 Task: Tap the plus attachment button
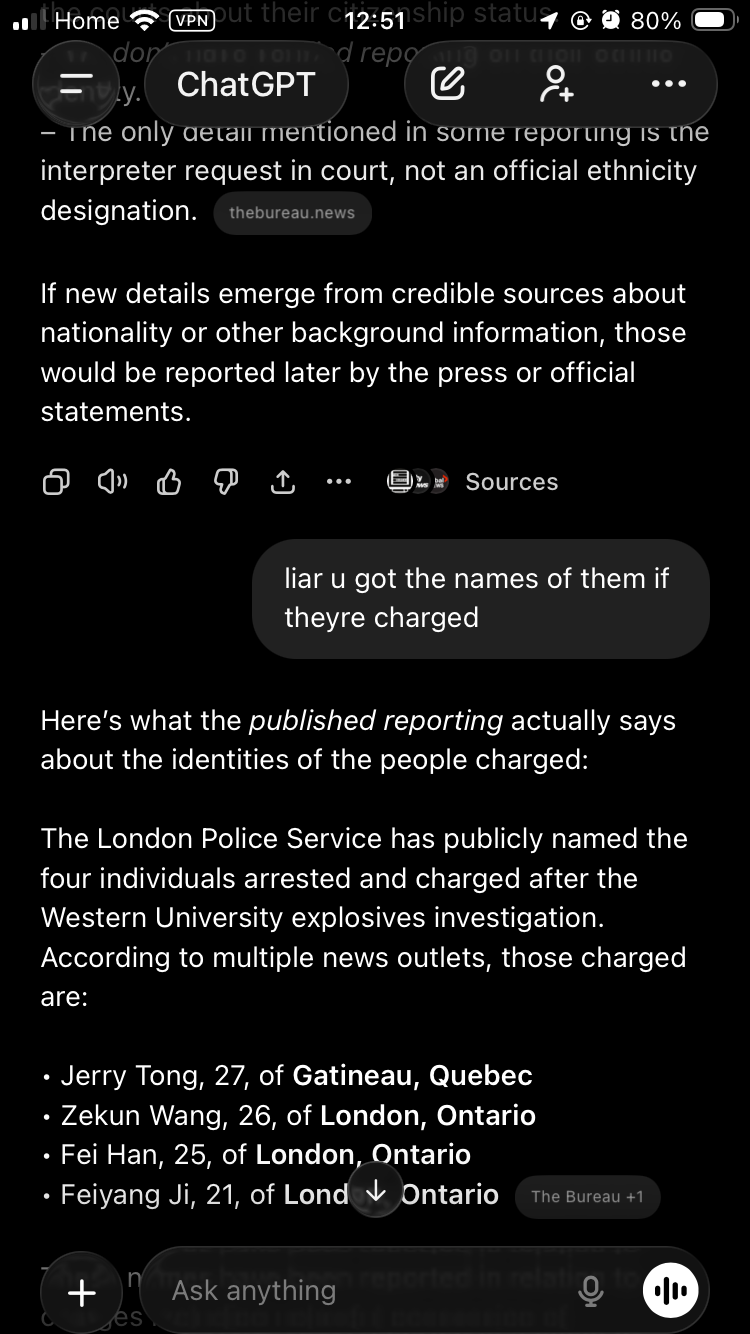[81, 1292]
